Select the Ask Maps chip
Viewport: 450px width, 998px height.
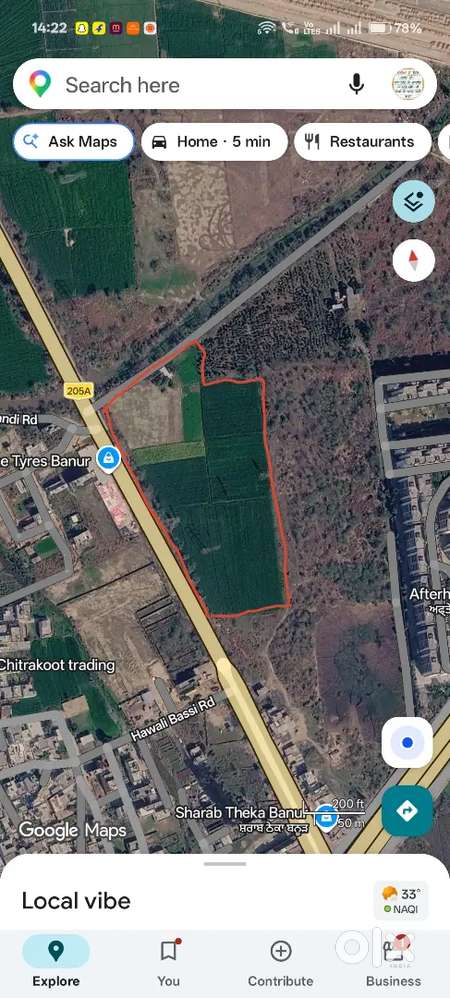(x=73, y=142)
